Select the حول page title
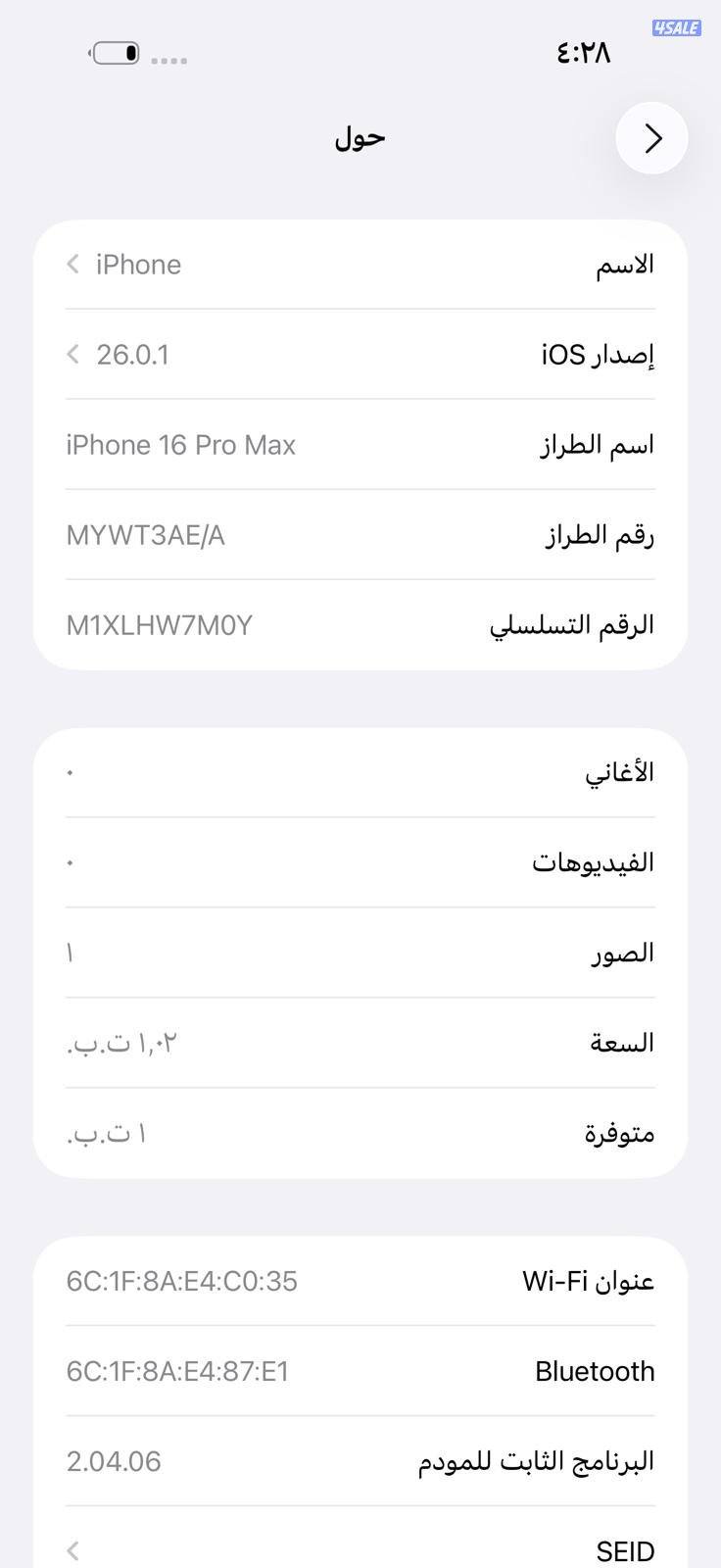Image resolution: width=721 pixels, height=1568 pixels. click(x=360, y=137)
